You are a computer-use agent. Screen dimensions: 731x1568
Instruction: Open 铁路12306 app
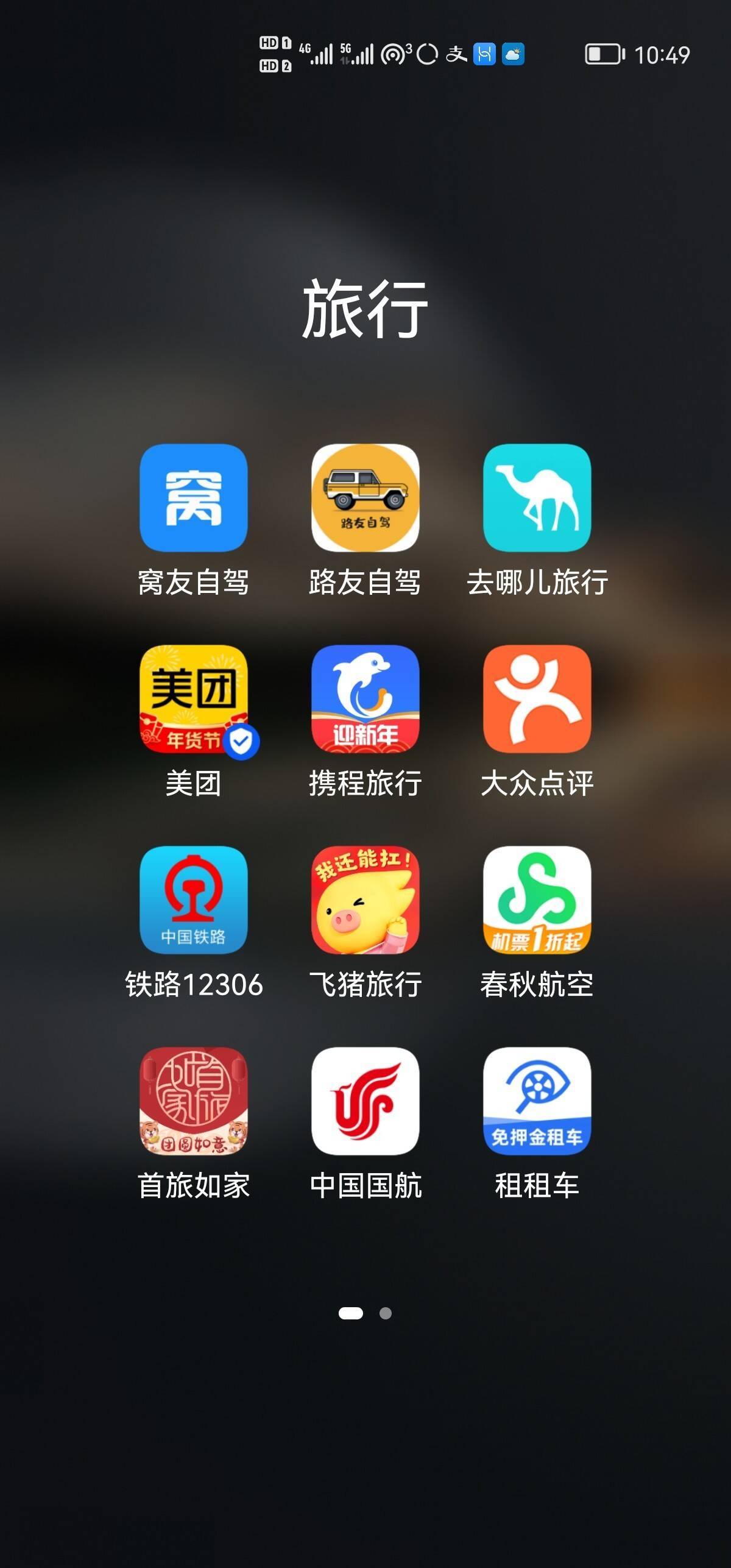193,900
